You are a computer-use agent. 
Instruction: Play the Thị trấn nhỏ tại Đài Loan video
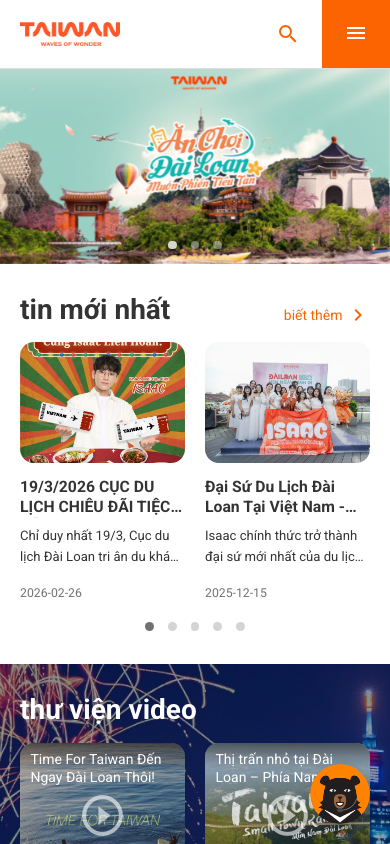pyautogui.click(x=287, y=815)
